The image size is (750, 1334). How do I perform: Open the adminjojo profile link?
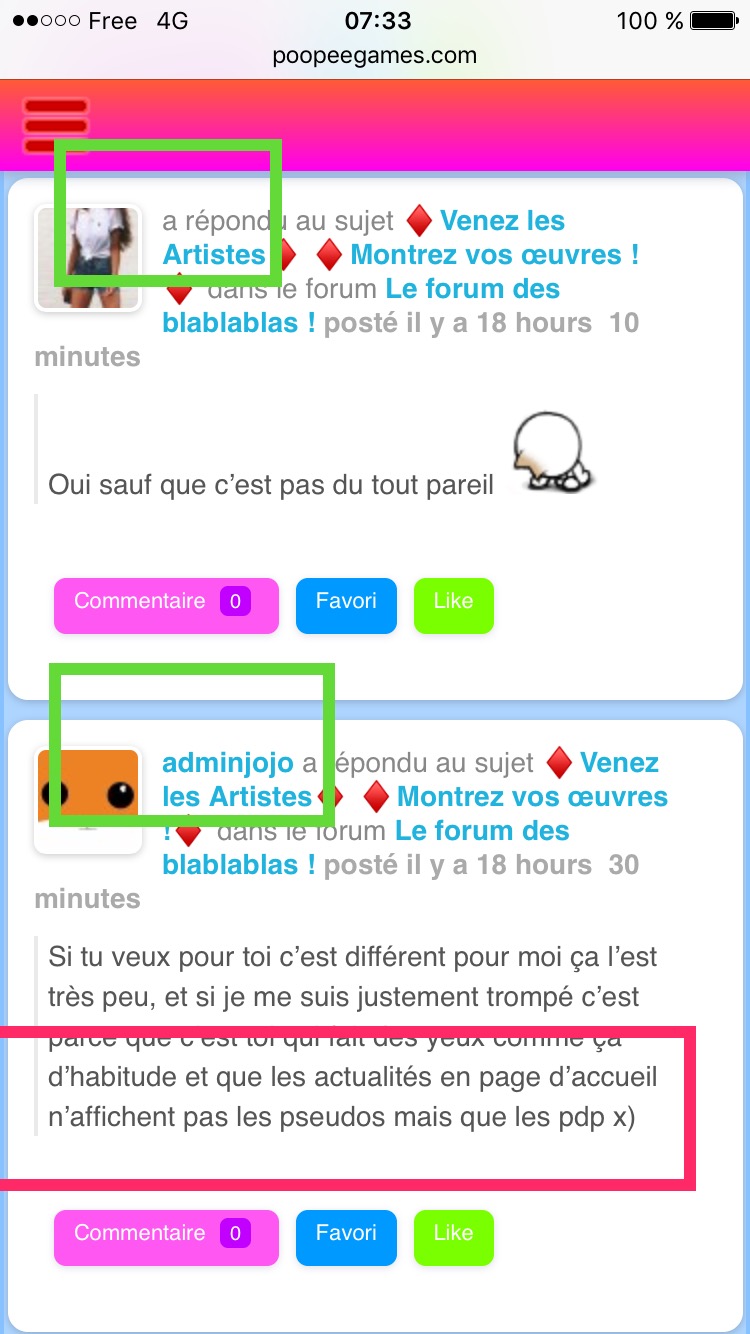pyautogui.click(x=228, y=763)
